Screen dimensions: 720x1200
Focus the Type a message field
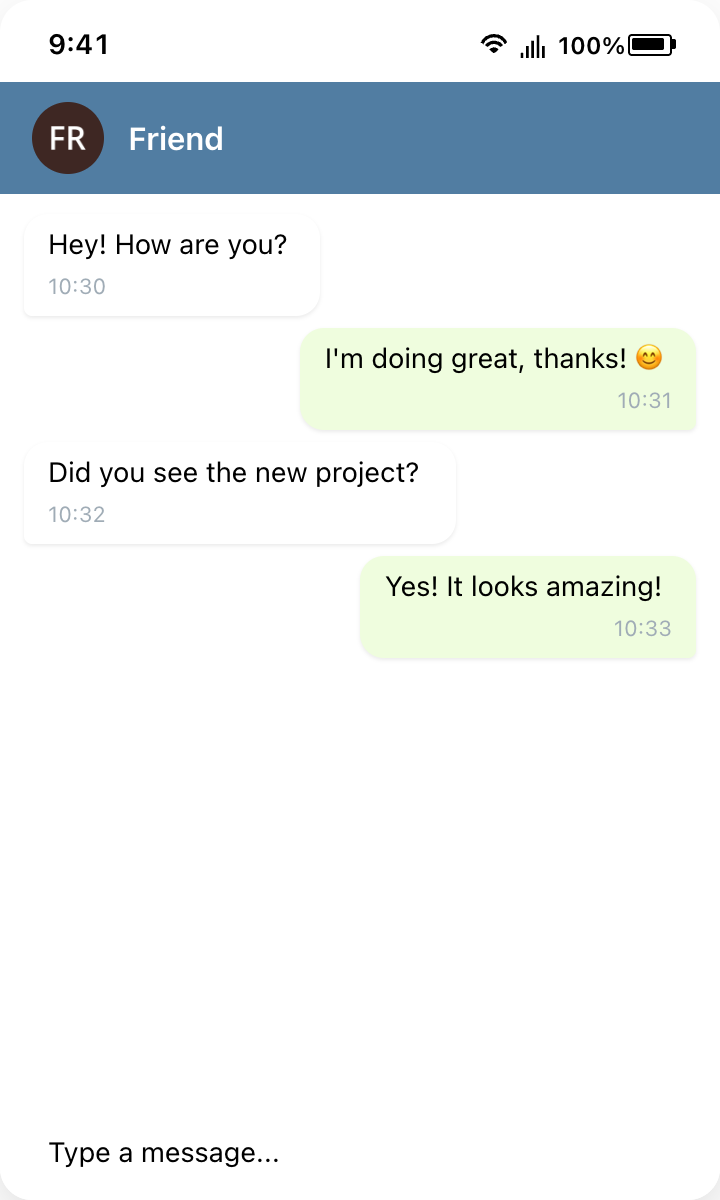click(300, 1153)
